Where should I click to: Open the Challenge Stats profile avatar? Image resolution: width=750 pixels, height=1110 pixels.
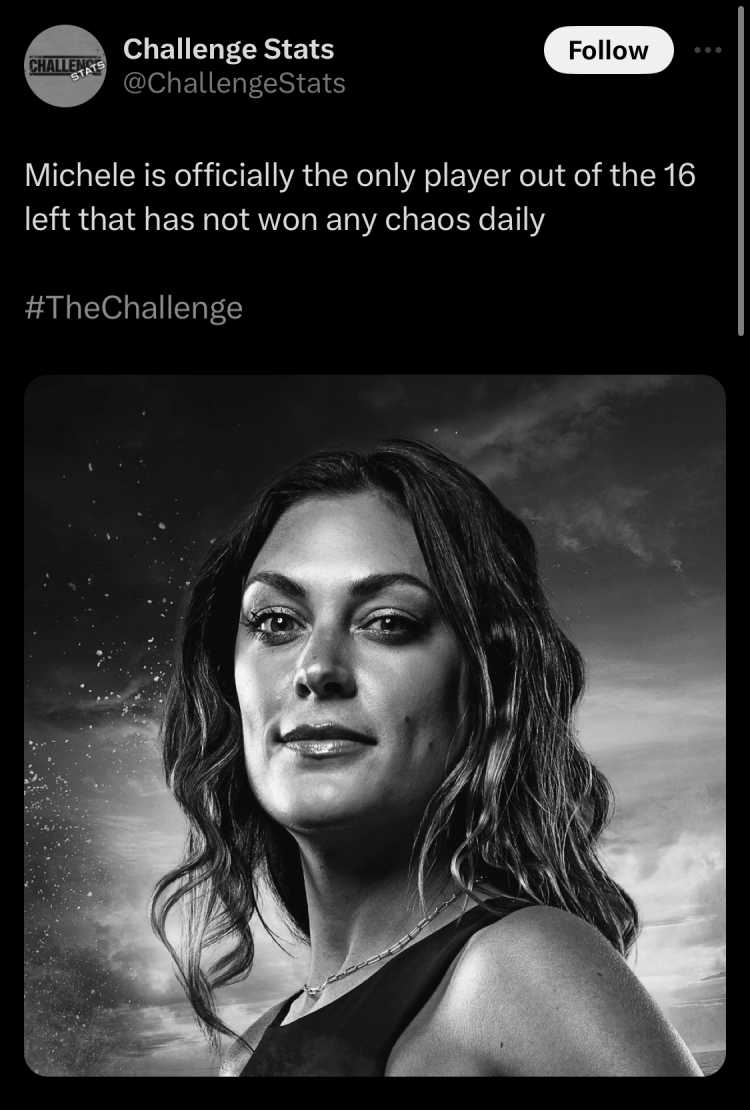click(x=65, y=66)
